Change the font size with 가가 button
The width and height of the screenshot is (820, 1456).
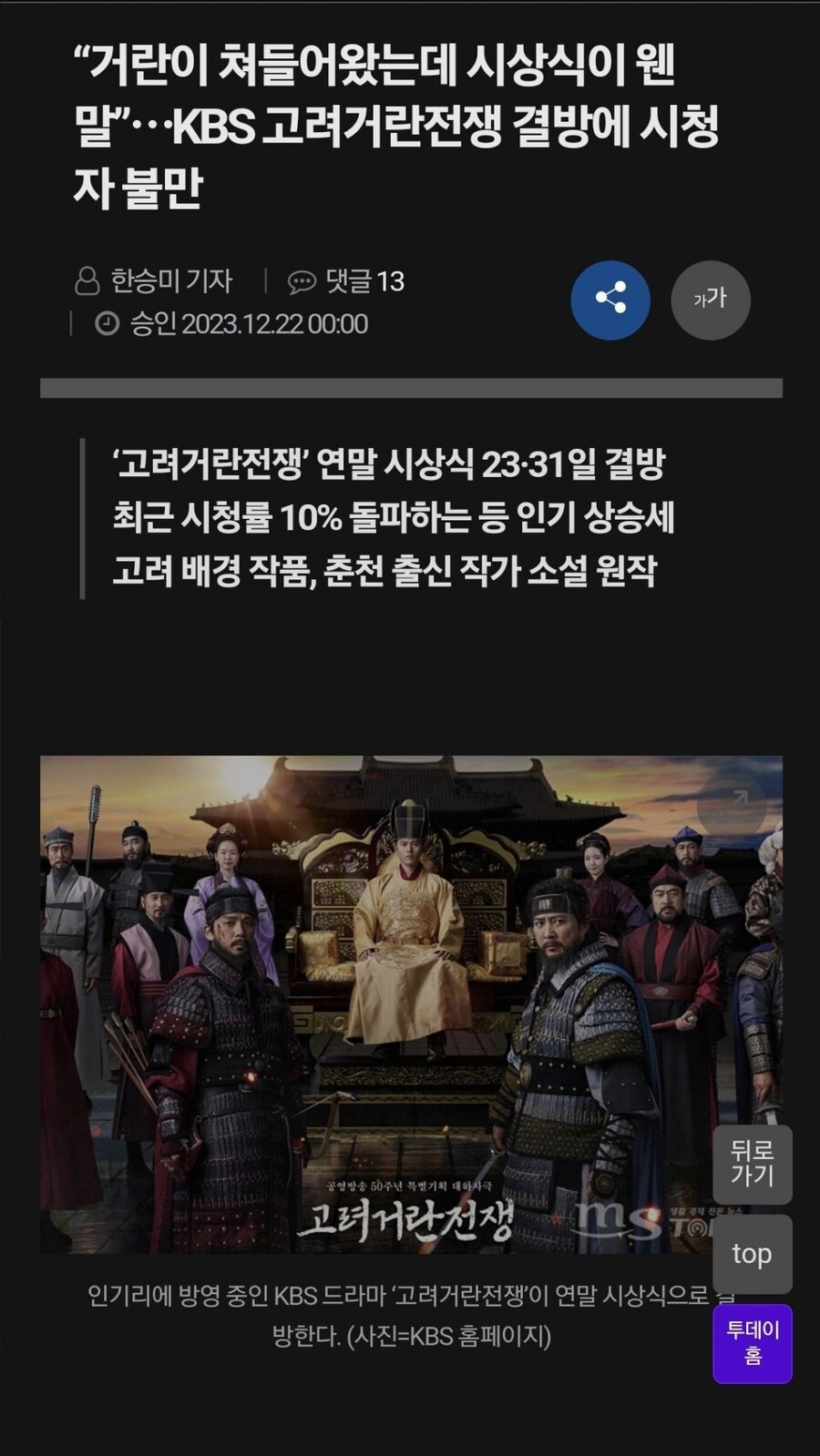point(710,300)
